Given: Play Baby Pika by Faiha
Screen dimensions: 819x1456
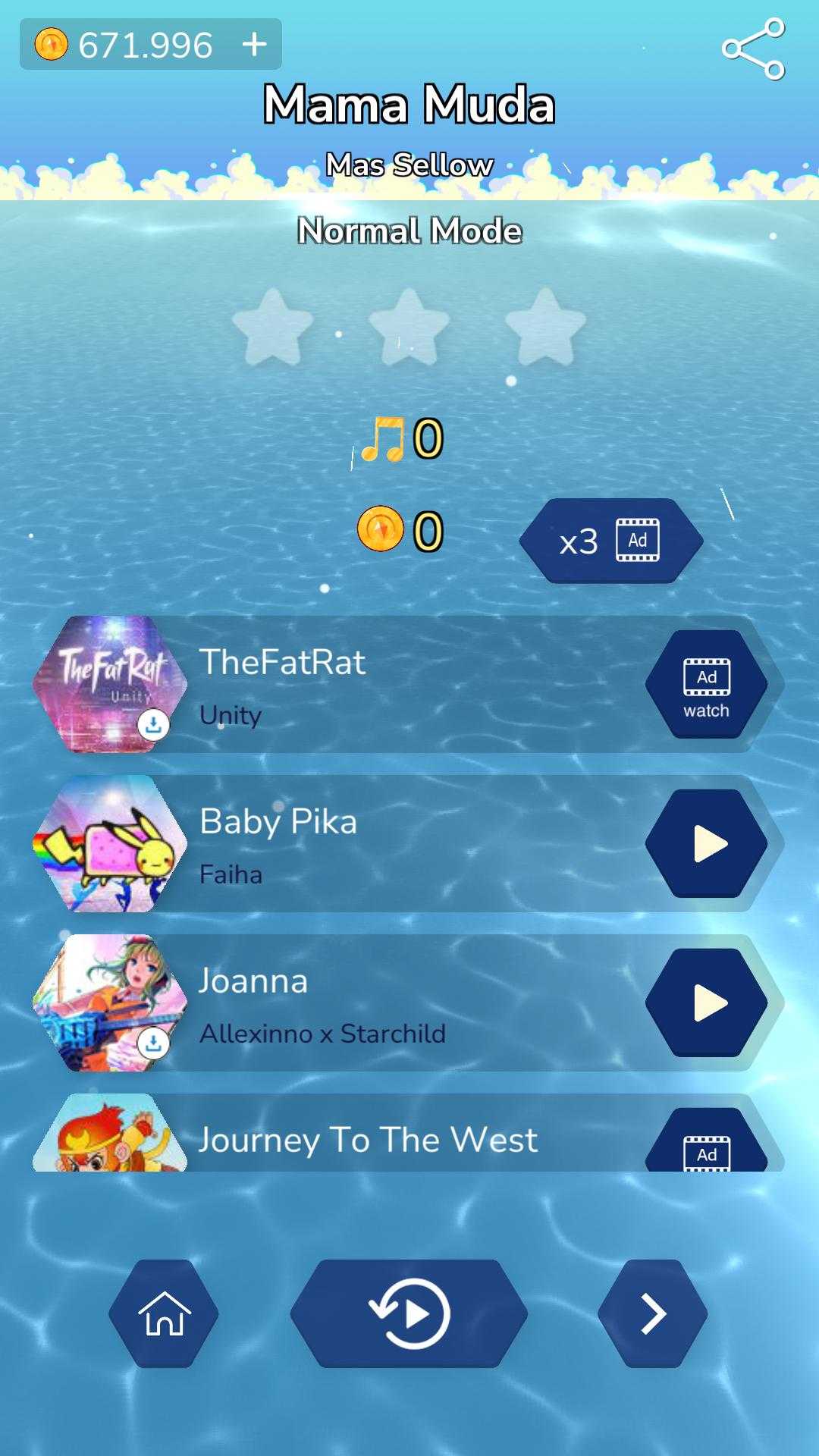Looking at the screenshot, I should click(706, 843).
